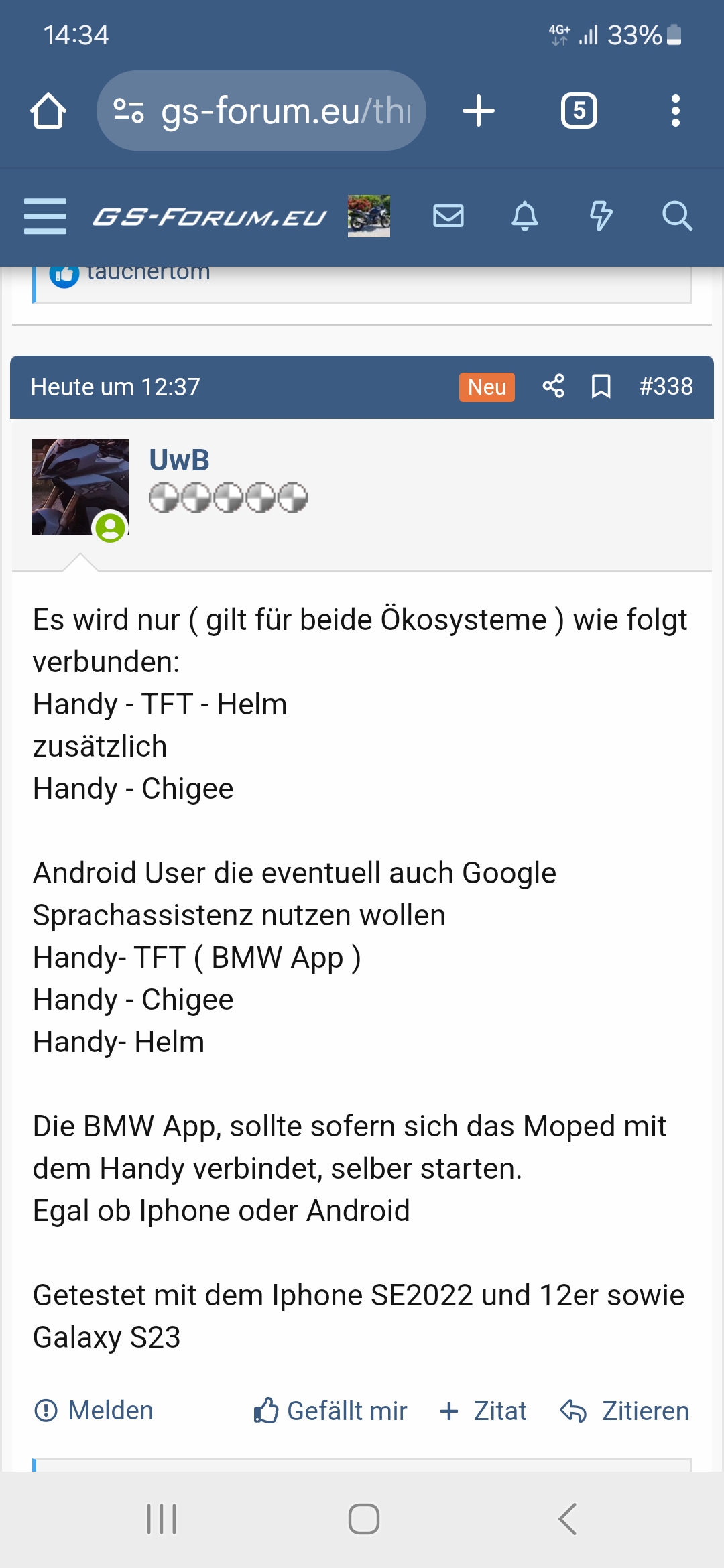This screenshot has height=1568, width=724.
Task: Open the forum hamburger menu
Action: click(x=45, y=216)
